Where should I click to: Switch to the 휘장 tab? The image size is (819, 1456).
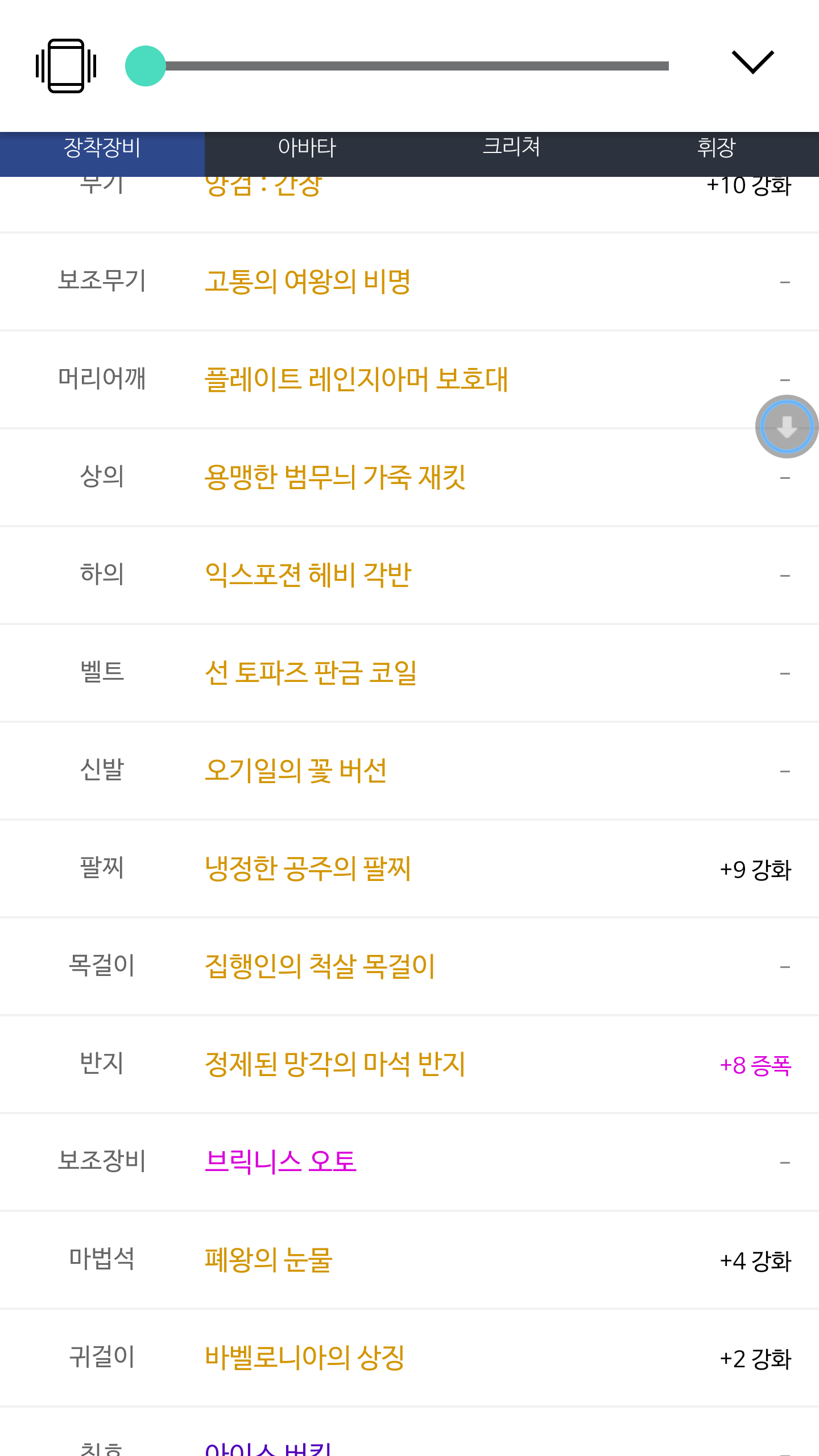pyautogui.click(x=717, y=148)
